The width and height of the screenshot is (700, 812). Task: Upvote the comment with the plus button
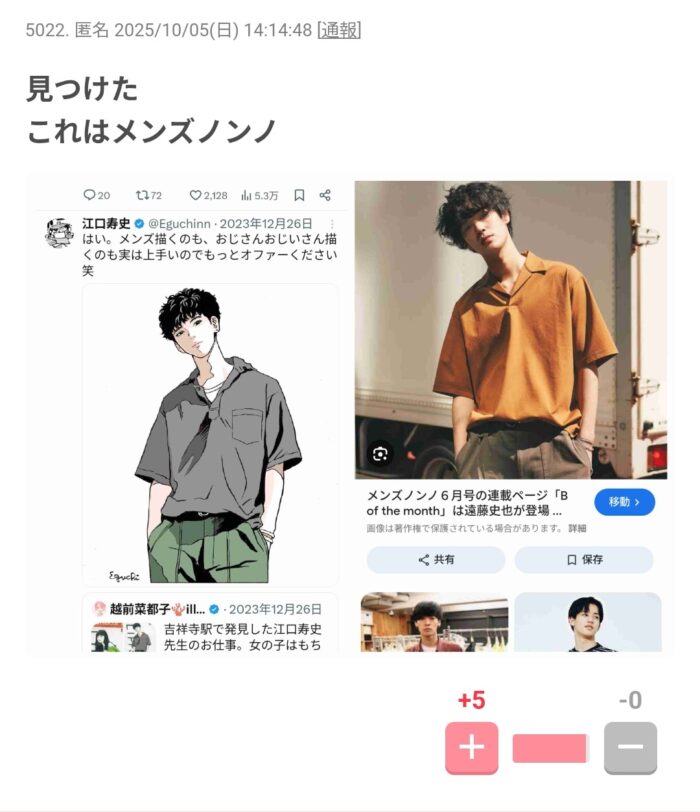pos(471,748)
